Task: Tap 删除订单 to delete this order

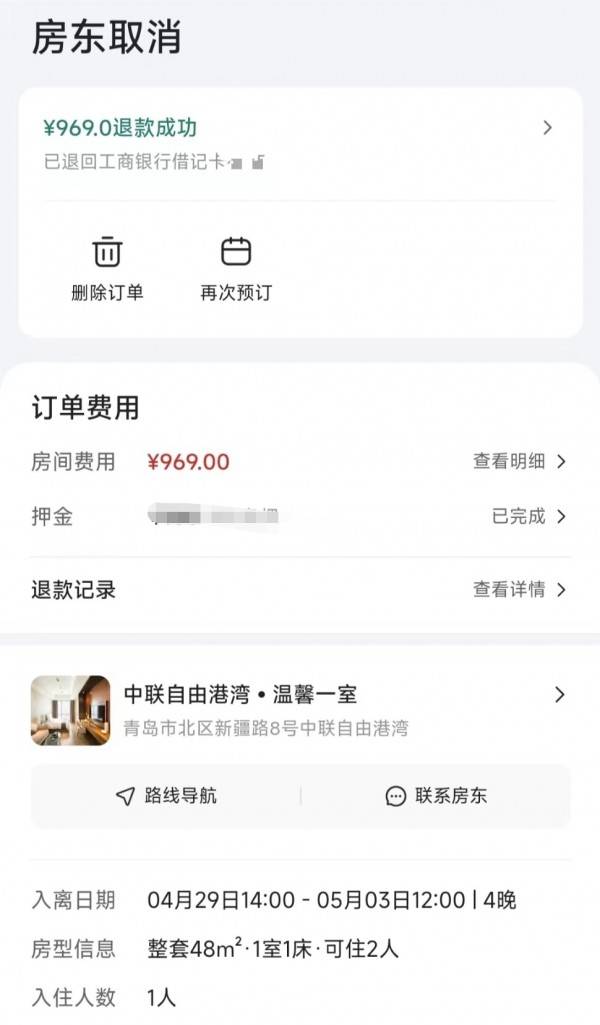Action: (107, 268)
